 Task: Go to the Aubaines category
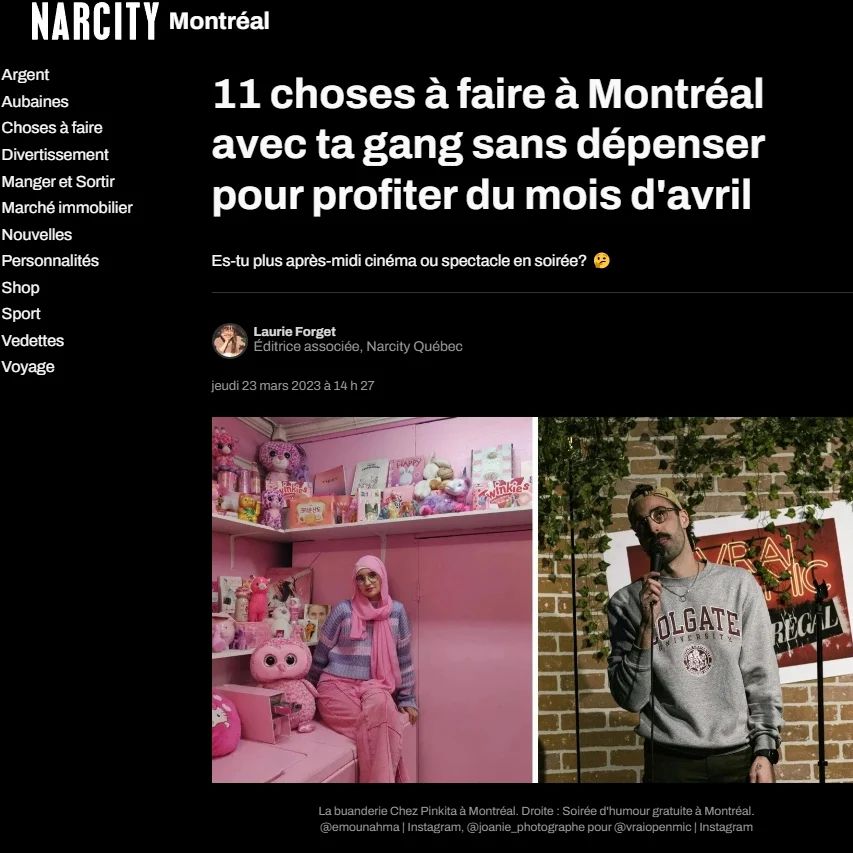[35, 101]
